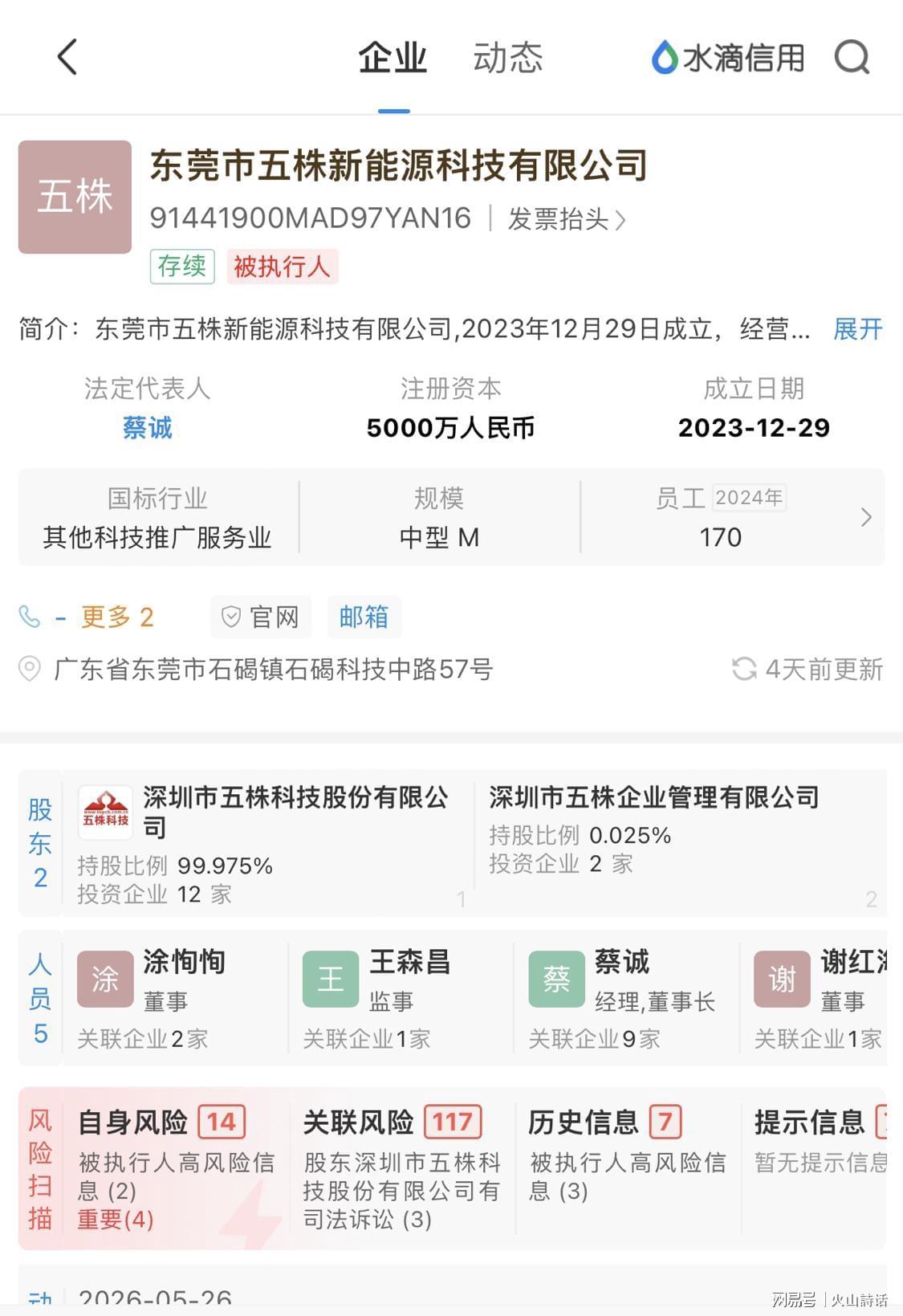The image size is (903, 1316).
Task: Open shareholder 深圳市五株科技股份有限公司 card
Action: (268, 843)
